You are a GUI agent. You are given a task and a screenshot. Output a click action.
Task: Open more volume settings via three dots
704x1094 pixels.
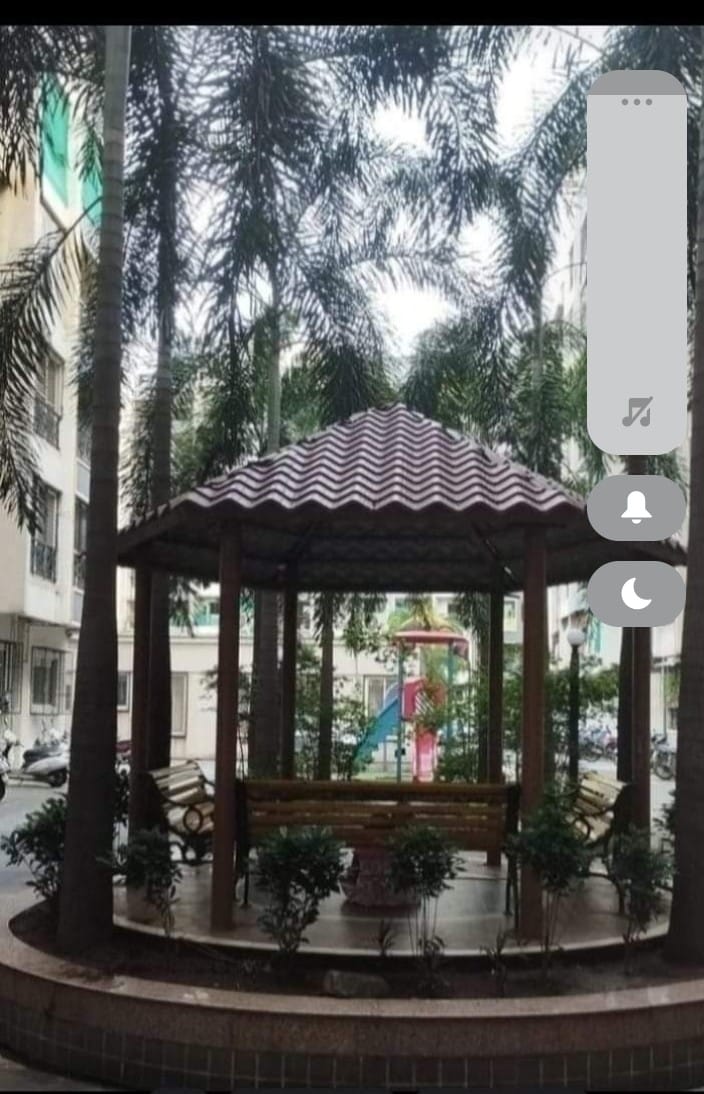pyautogui.click(x=636, y=101)
